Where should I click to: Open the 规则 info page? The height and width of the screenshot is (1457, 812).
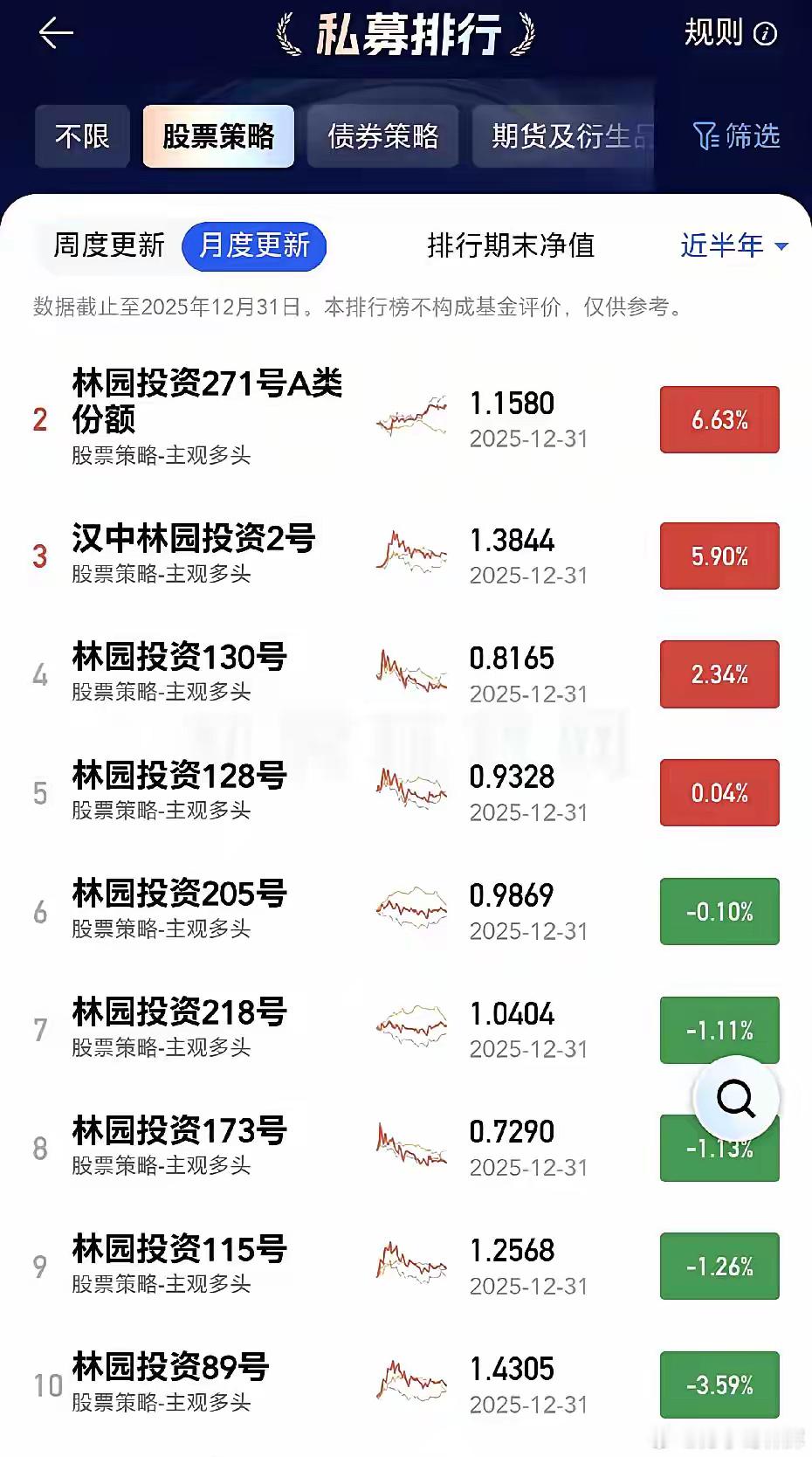(x=729, y=33)
